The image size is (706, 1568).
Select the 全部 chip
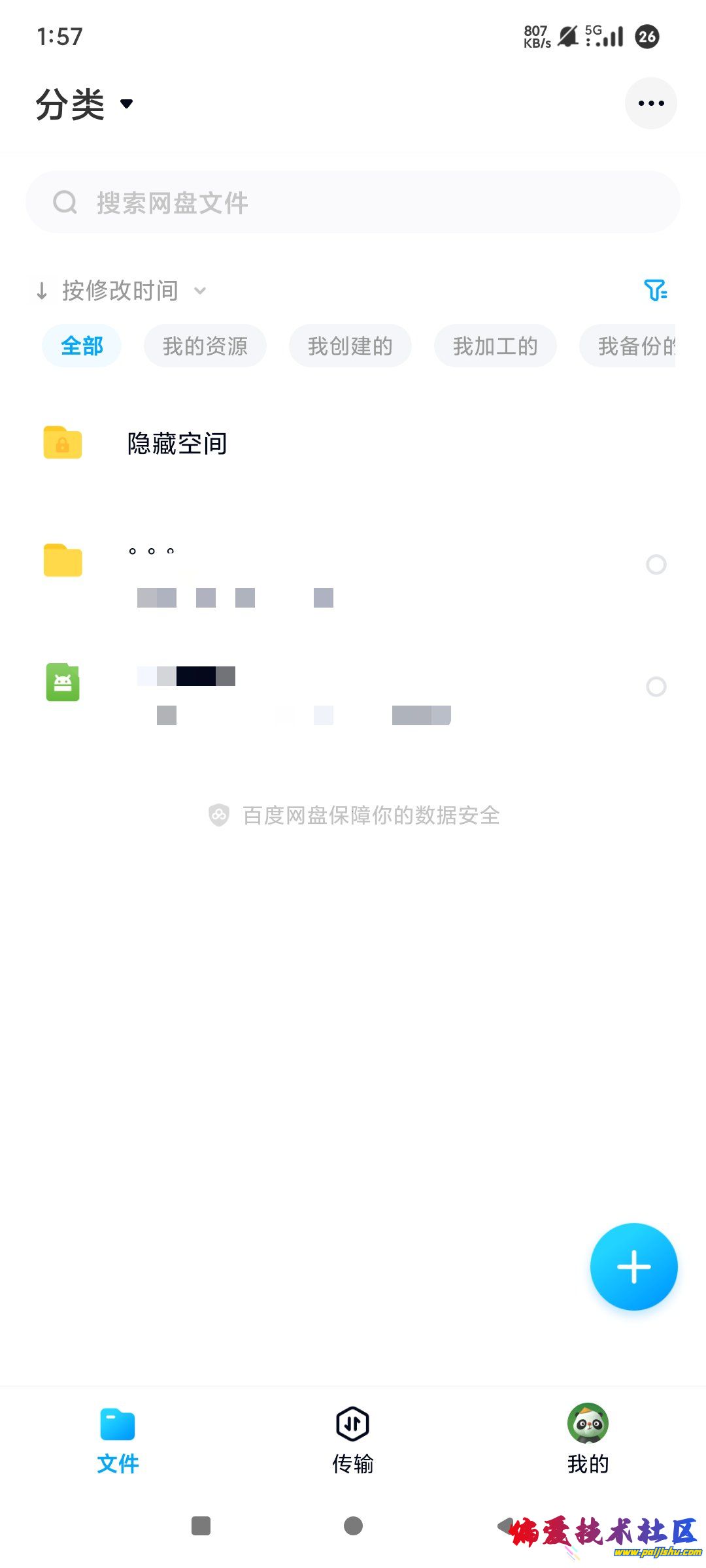(x=82, y=346)
